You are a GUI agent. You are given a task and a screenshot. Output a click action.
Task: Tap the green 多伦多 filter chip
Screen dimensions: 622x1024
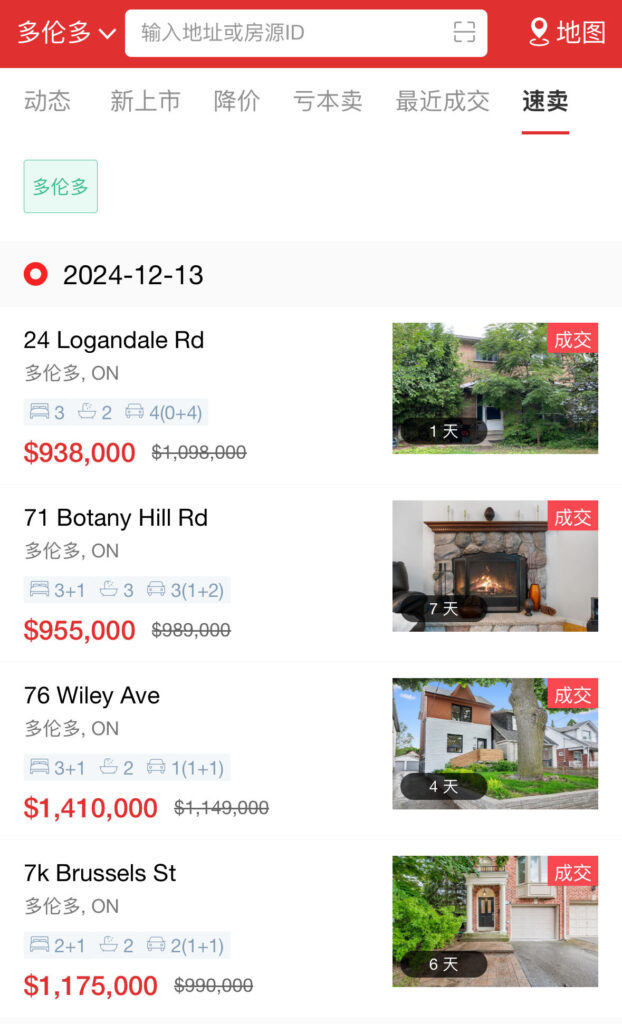(61, 187)
